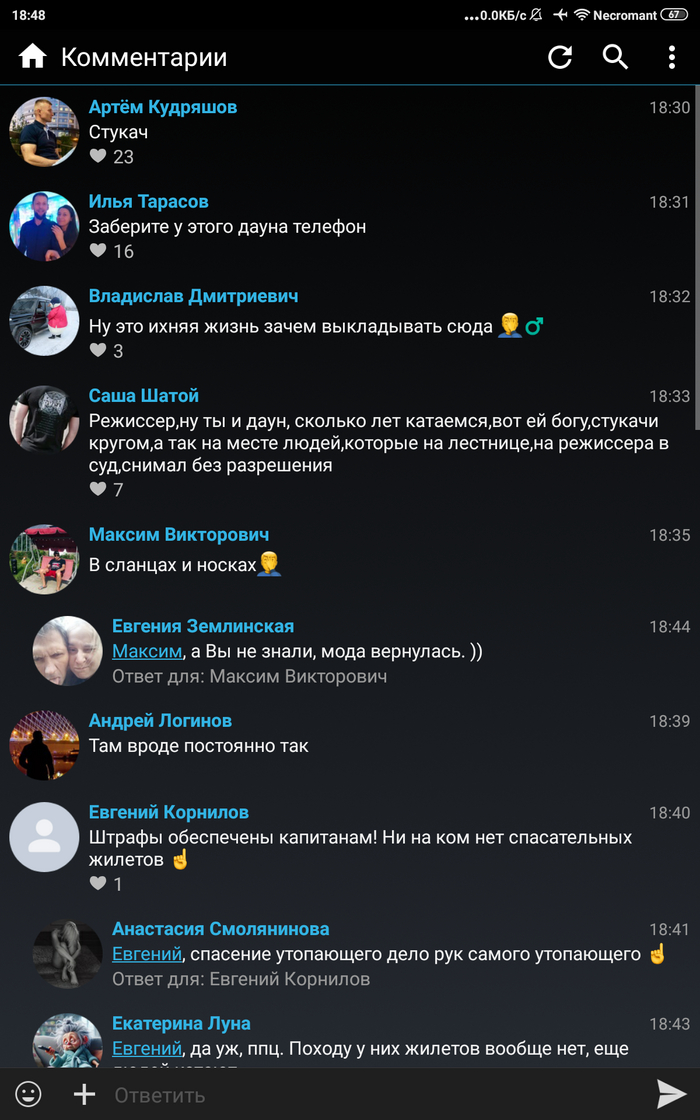Like Артём Кудряшов's comment
This screenshot has width=700, height=1120.
pos(98,156)
